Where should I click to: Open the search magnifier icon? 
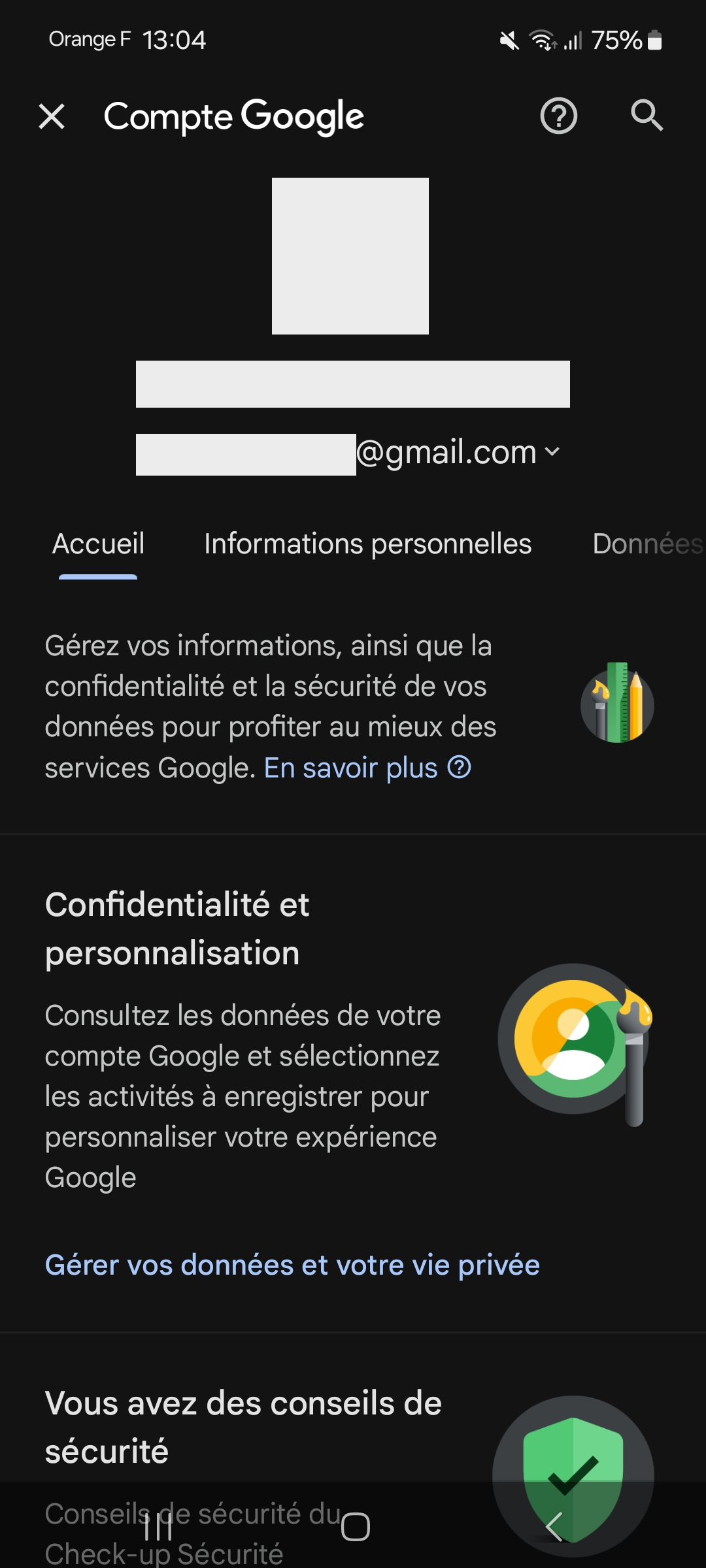coord(647,116)
